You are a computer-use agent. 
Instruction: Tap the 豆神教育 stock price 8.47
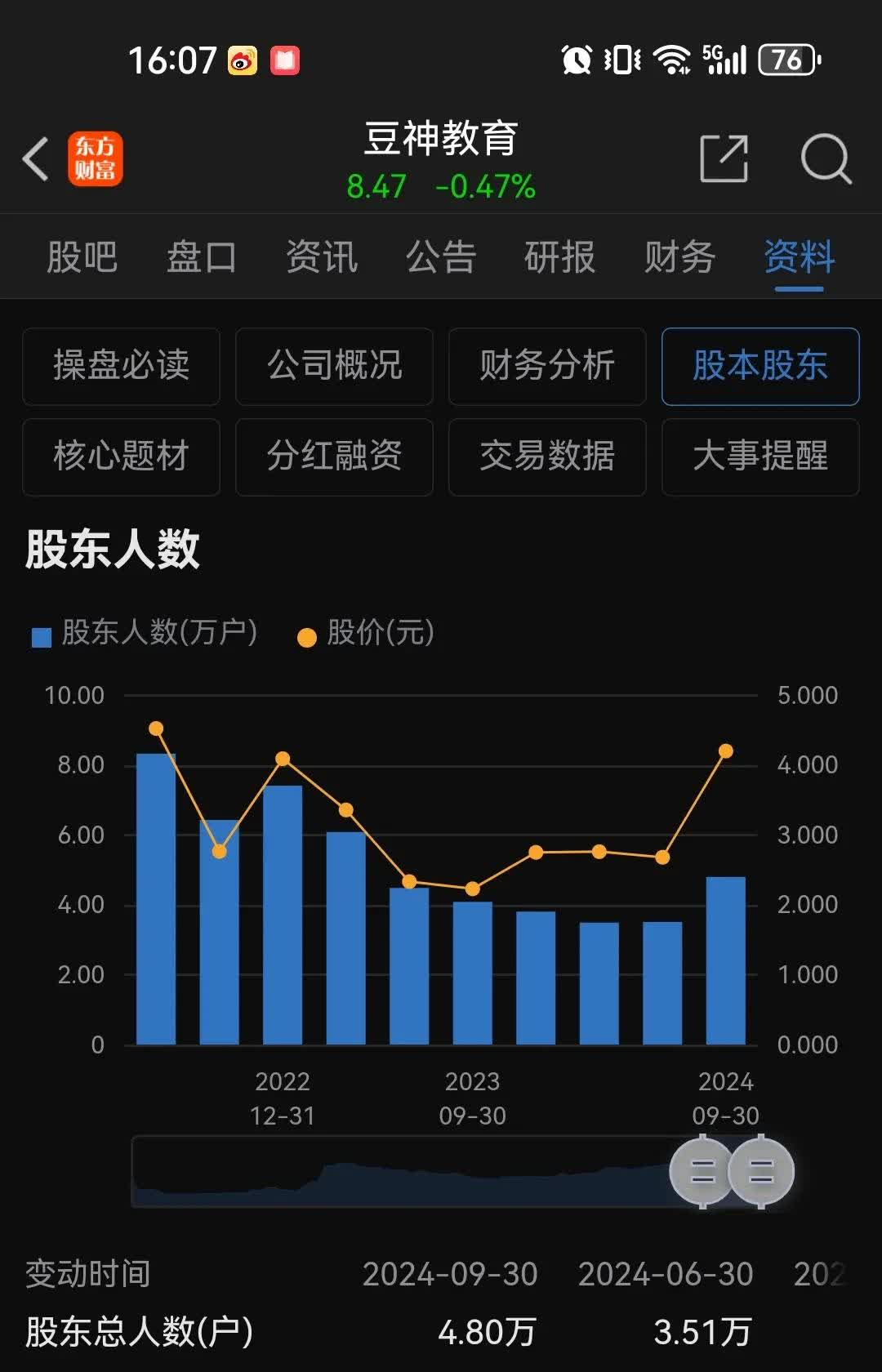pos(375,185)
